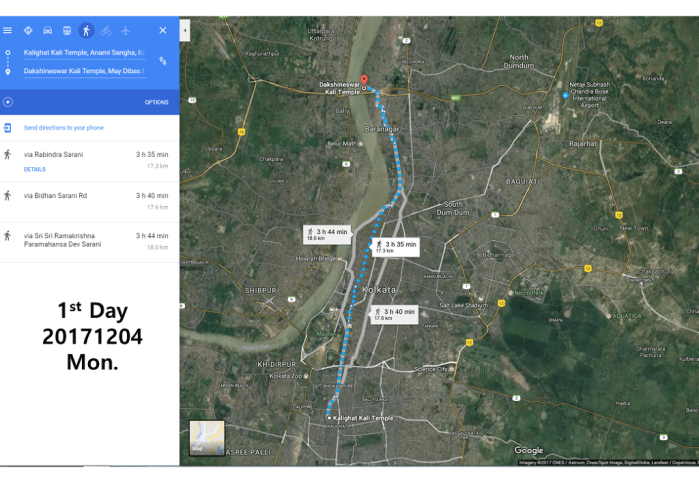Reverse starting point and destination
The height and width of the screenshot is (483, 699).
pos(163,61)
